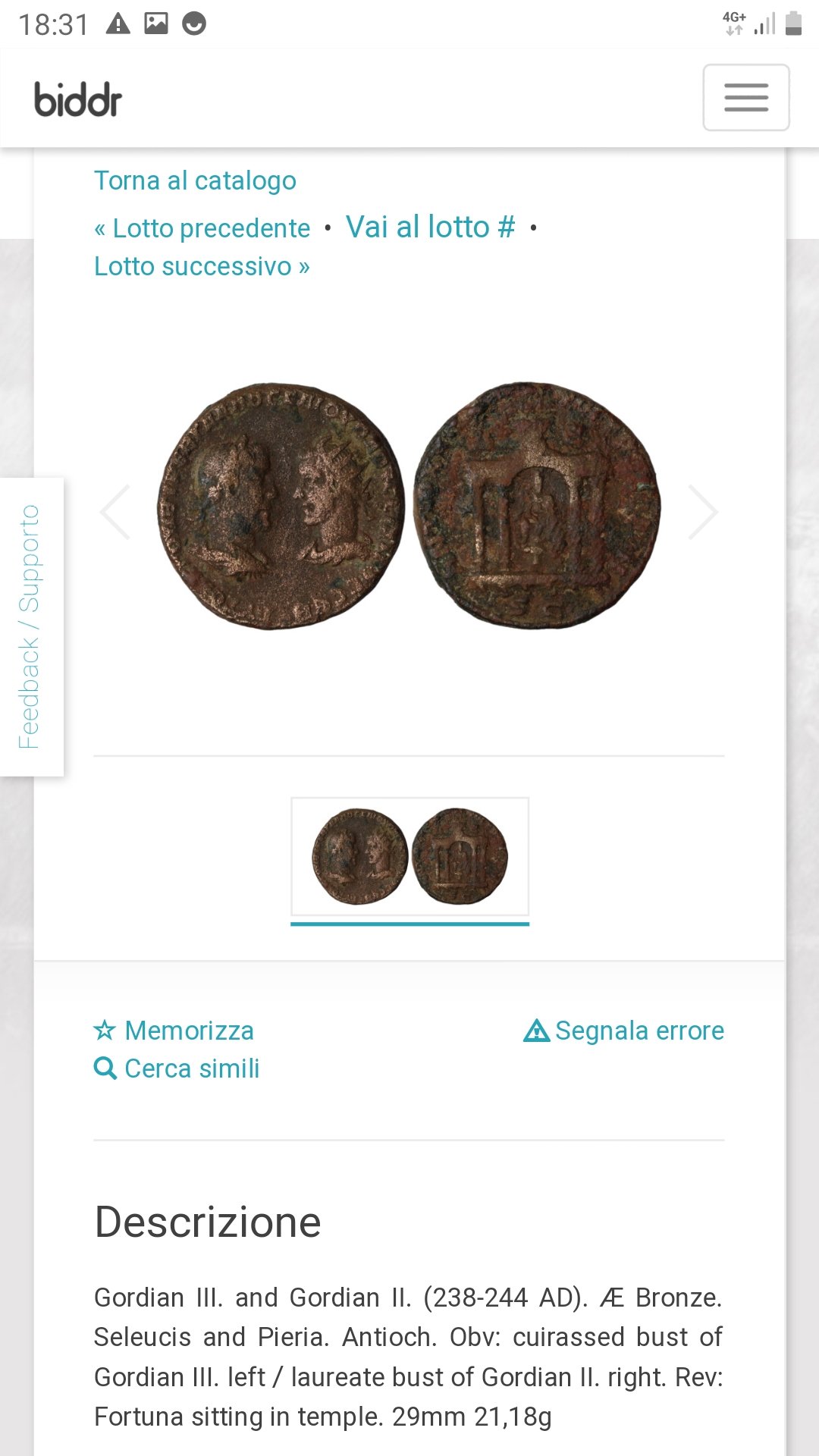The height and width of the screenshot is (1456, 819).
Task: Open the Feedback / Supporto side tab
Action: [x=30, y=627]
